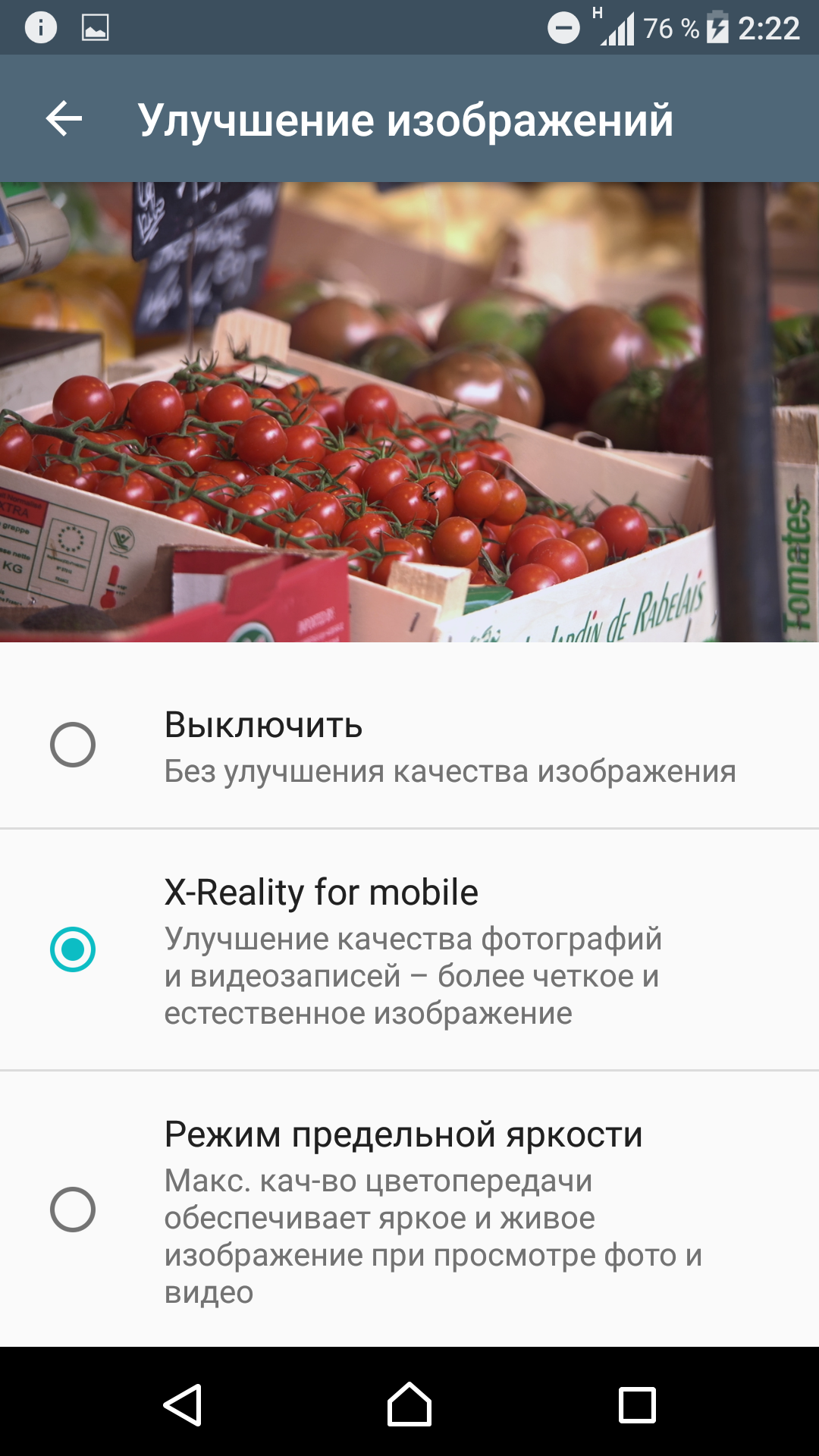This screenshot has height=1456, width=819.
Task: Open recent apps from navigation bar
Action: pos(637,1404)
